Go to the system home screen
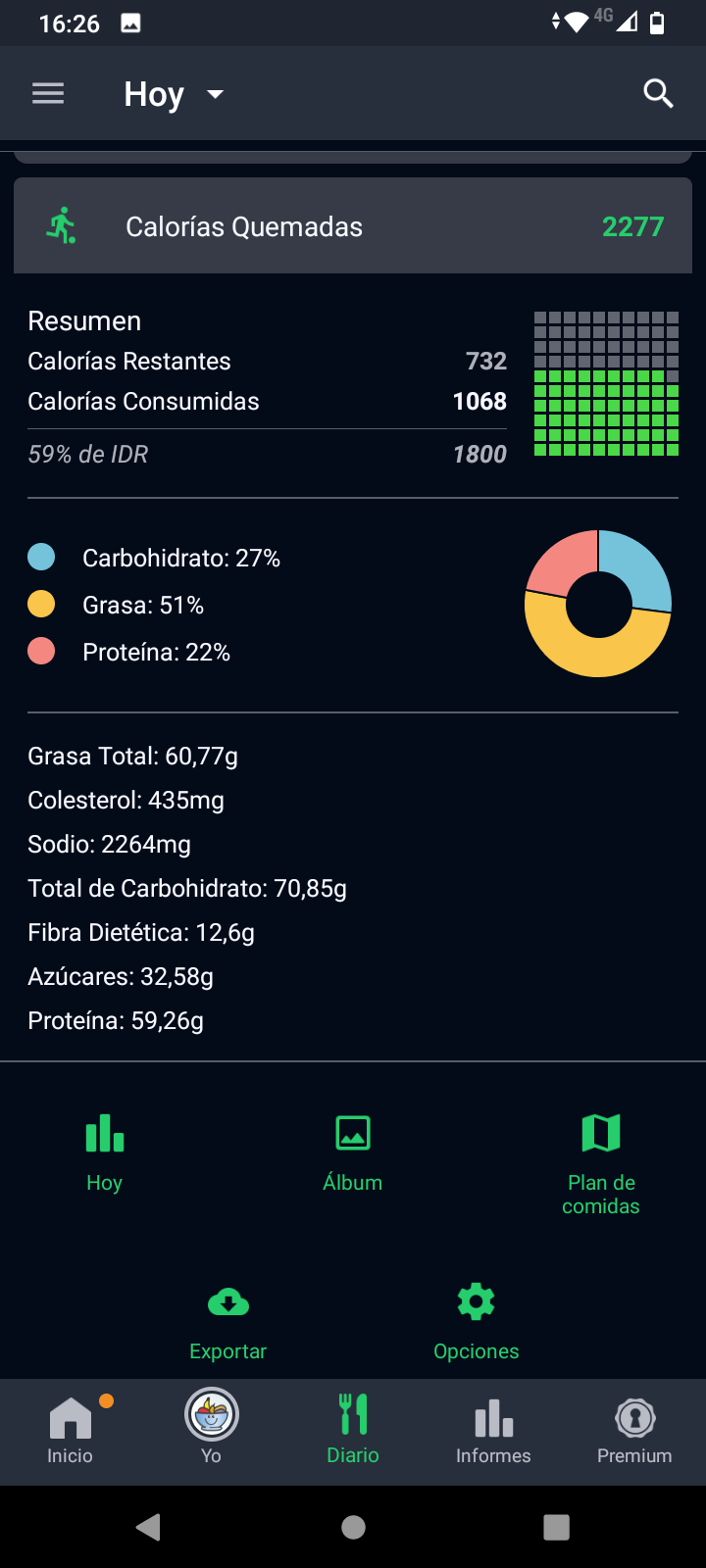The height and width of the screenshot is (1568, 706). click(x=353, y=1527)
